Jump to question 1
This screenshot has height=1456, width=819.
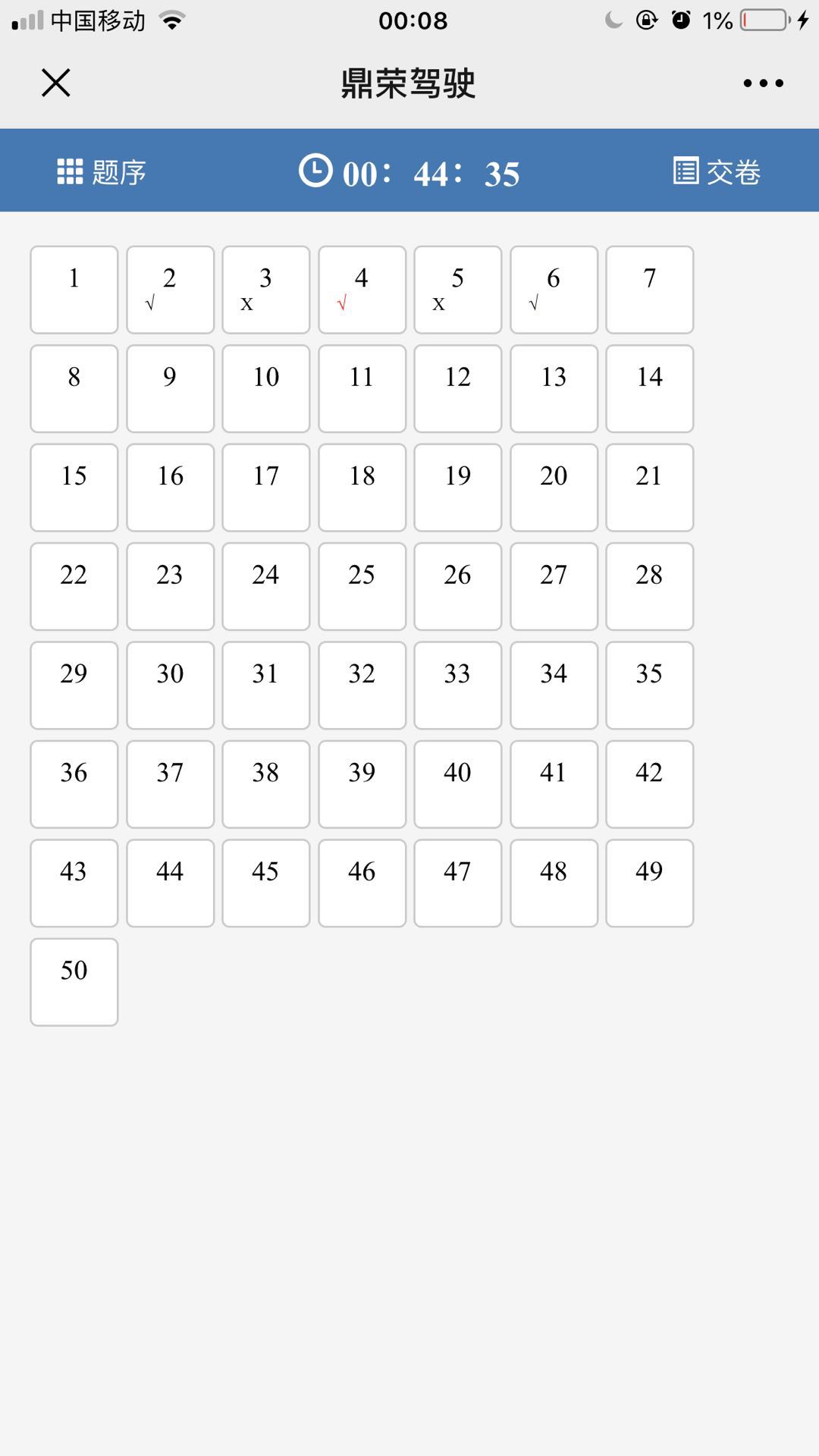point(74,290)
